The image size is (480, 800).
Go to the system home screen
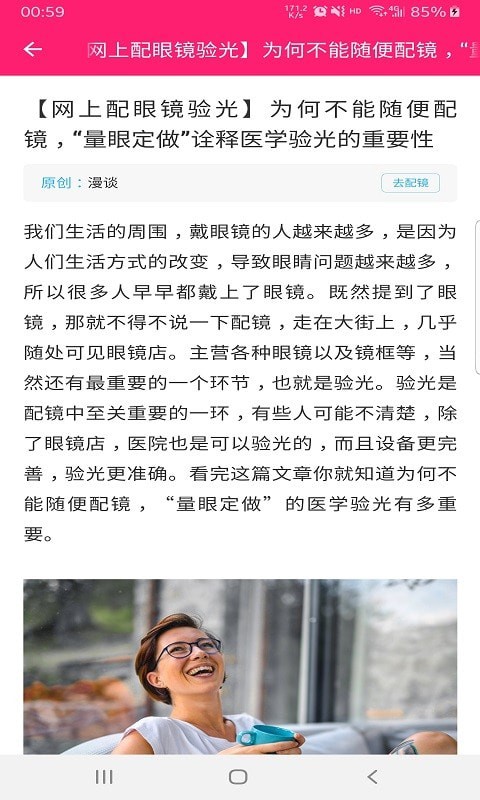pyautogui.click(x=238, y=777)
